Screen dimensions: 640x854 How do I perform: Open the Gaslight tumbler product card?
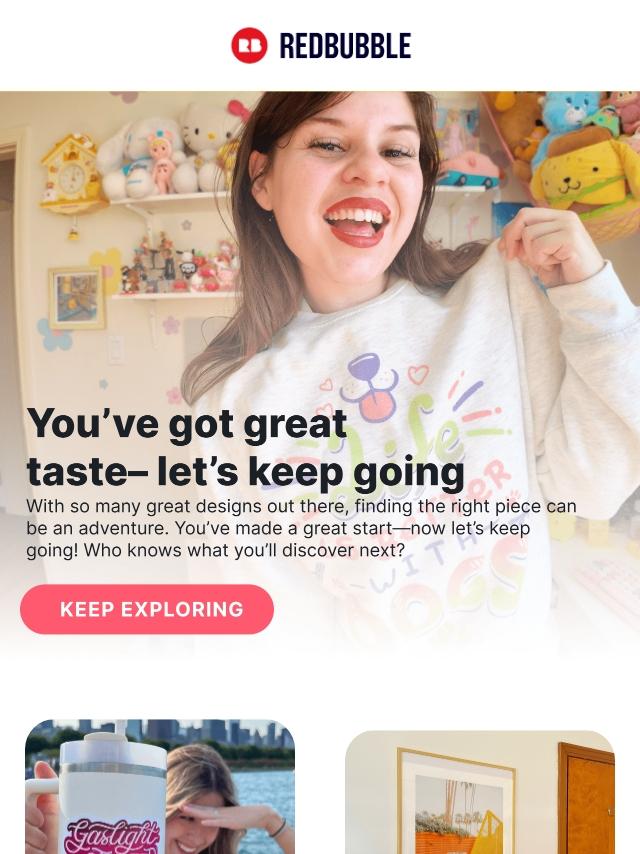click(160, 788)
